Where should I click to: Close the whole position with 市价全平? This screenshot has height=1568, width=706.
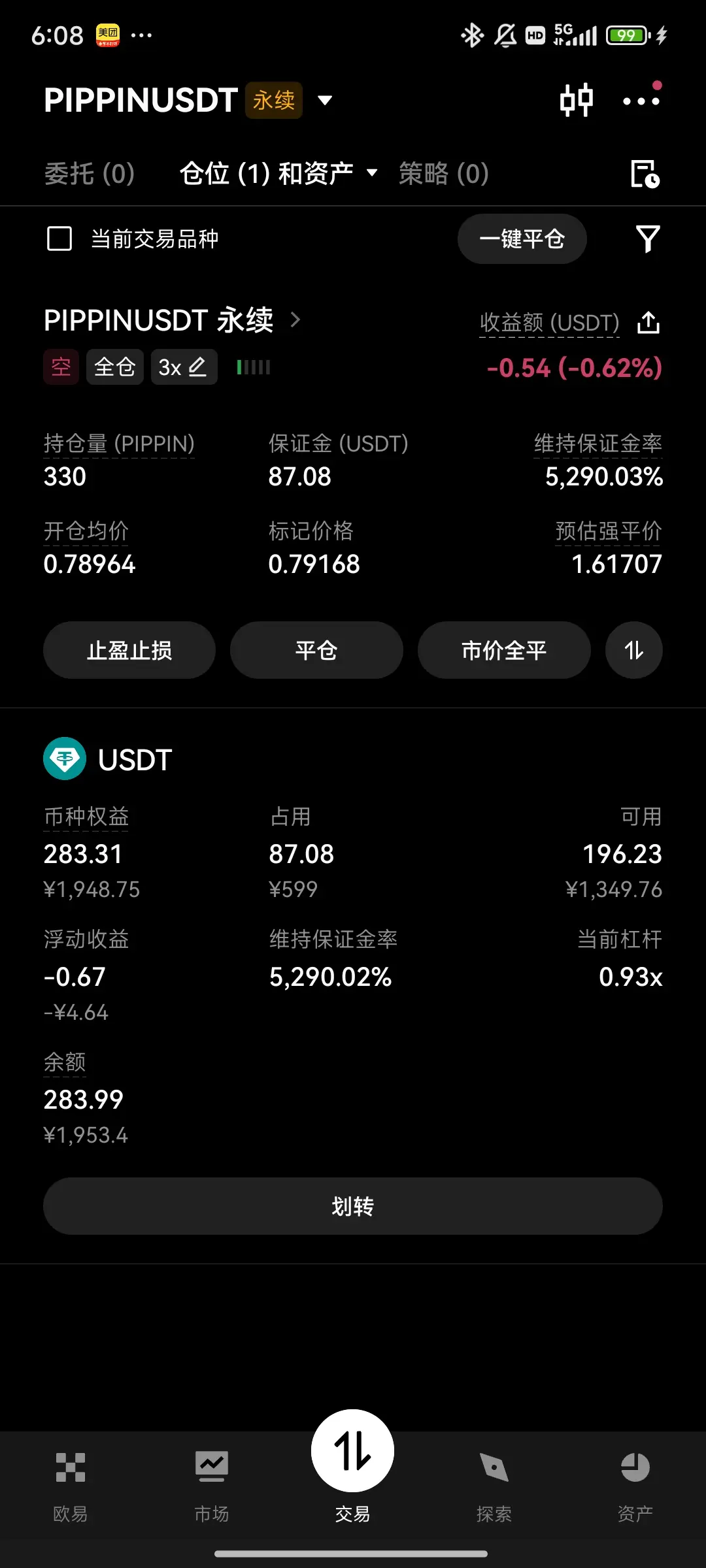click(504, 651)
